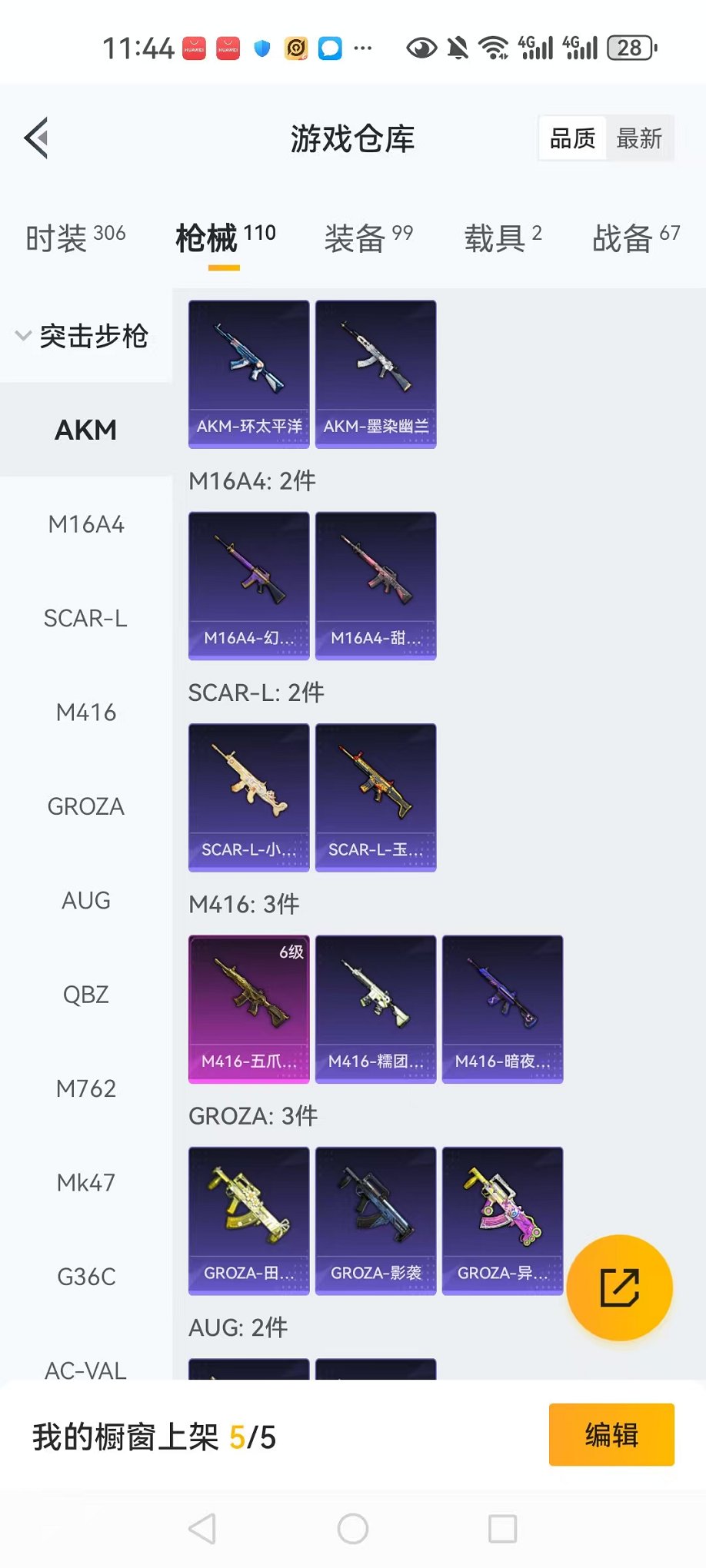Jump to the M762 section
Image resolution: width=706 pixels, height=1568 pixels.
[86, 1088]
